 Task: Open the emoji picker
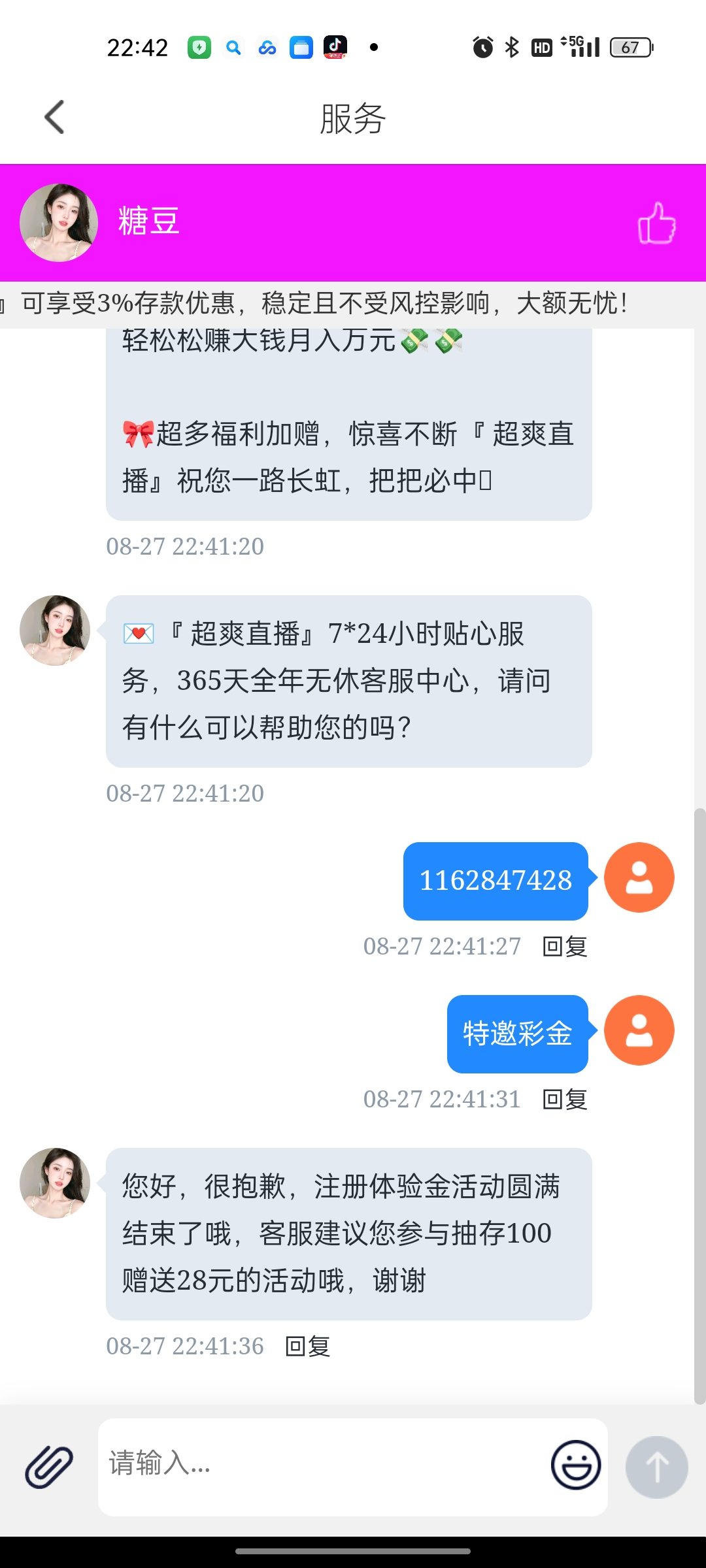575,1465
